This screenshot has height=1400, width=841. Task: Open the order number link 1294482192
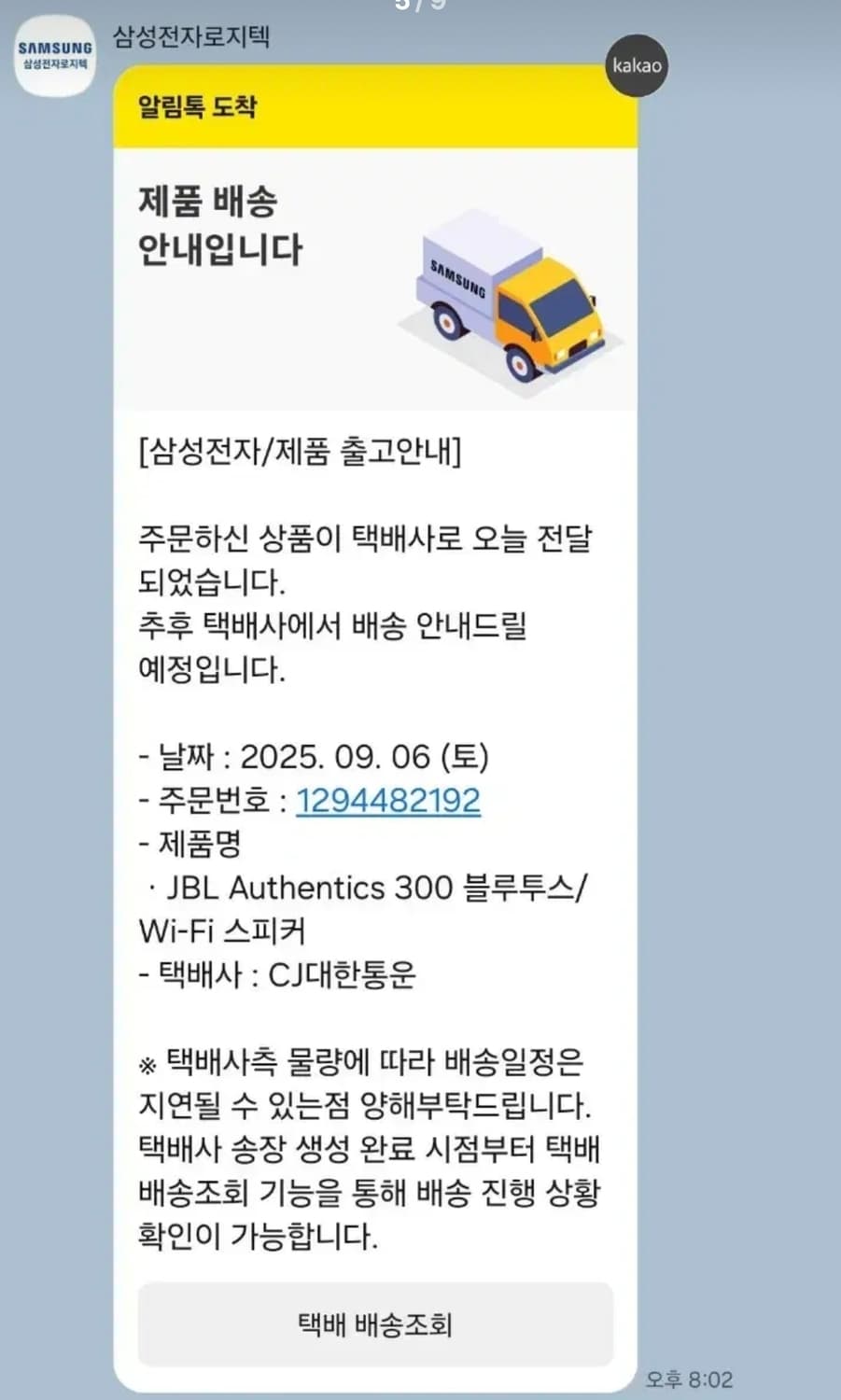388,799
